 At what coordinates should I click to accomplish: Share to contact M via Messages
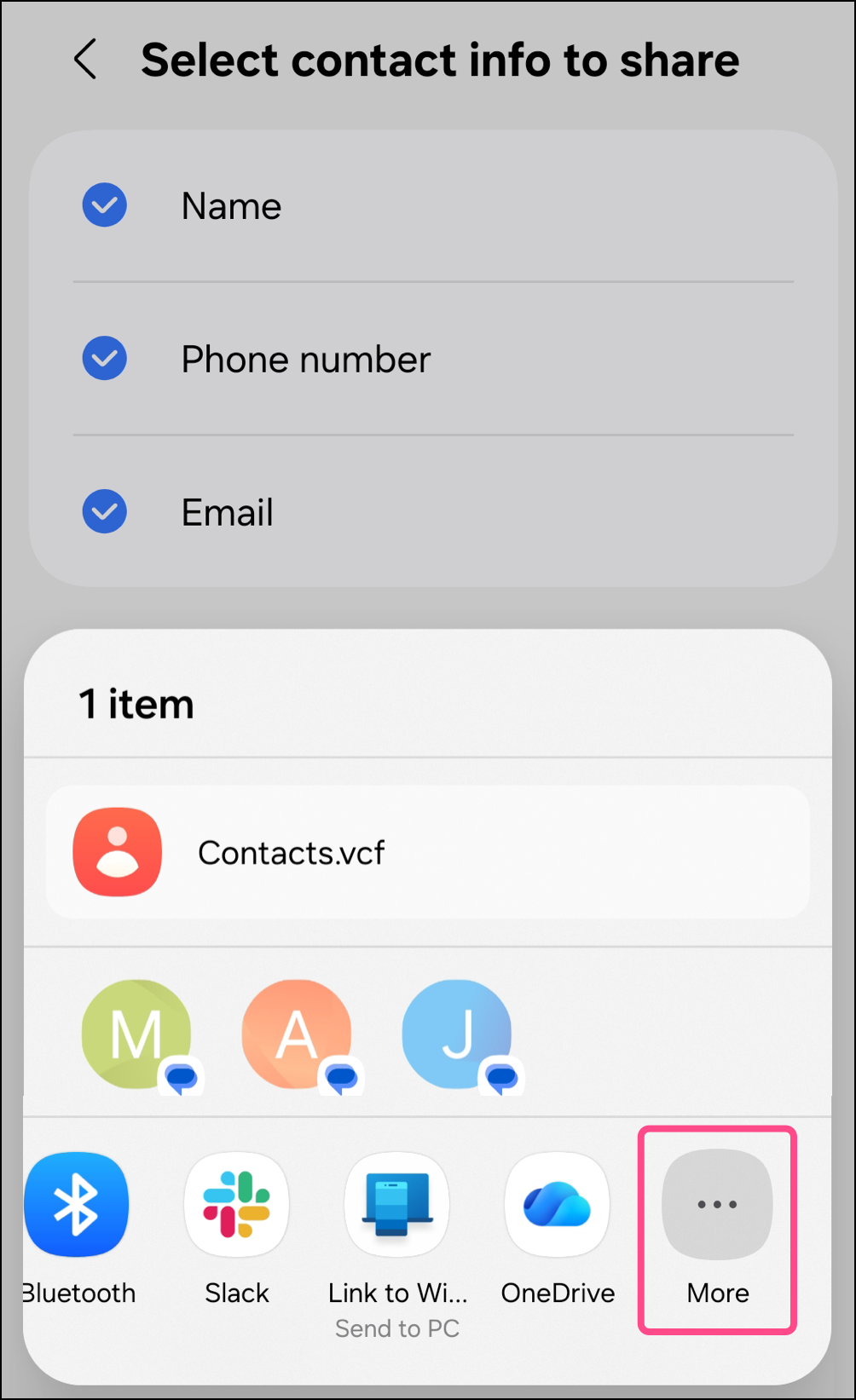pyautogui.click(x=136, y=1034)
